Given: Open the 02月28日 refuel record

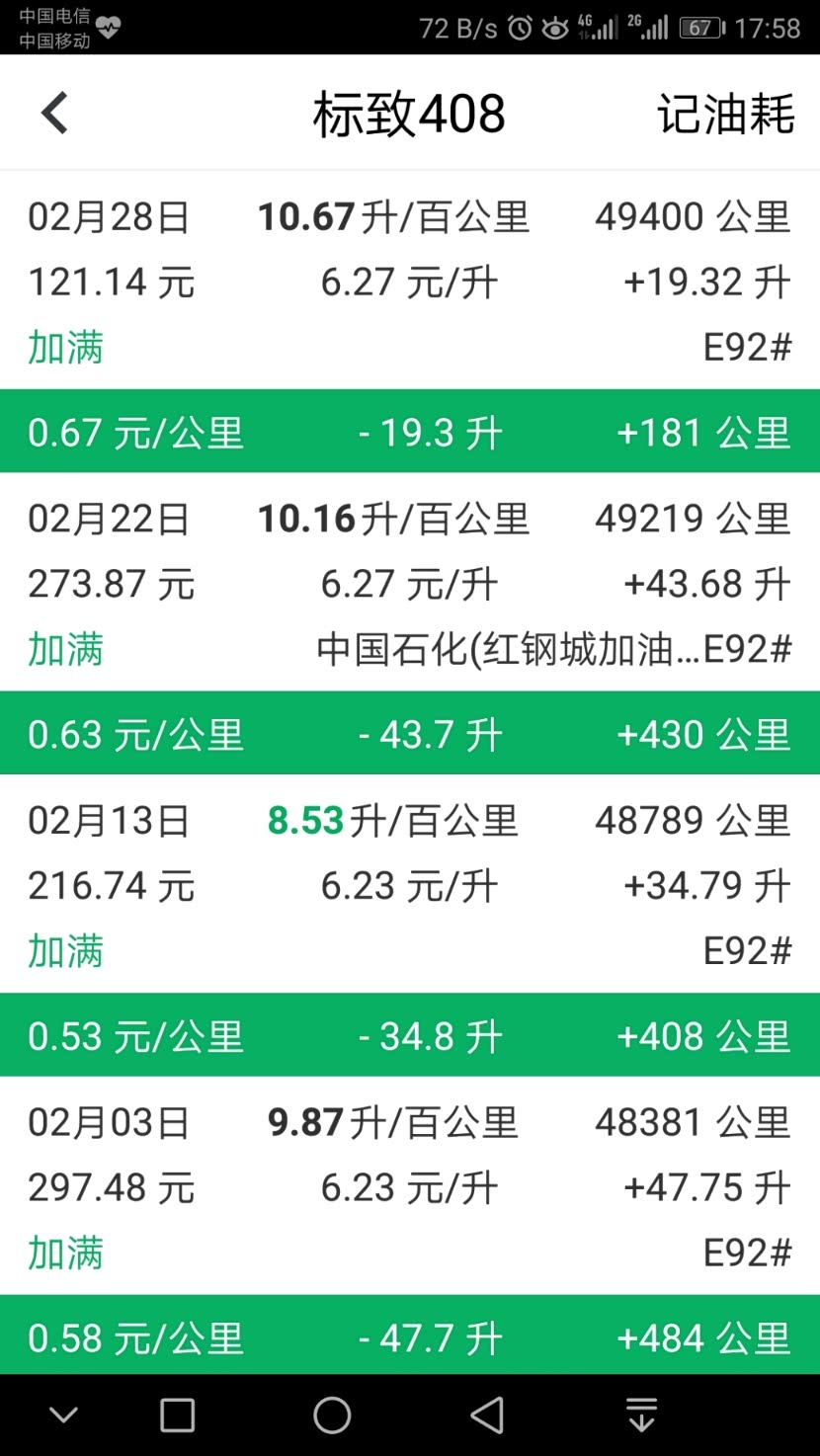Looking at the screenshot, I should pos(410,281).
